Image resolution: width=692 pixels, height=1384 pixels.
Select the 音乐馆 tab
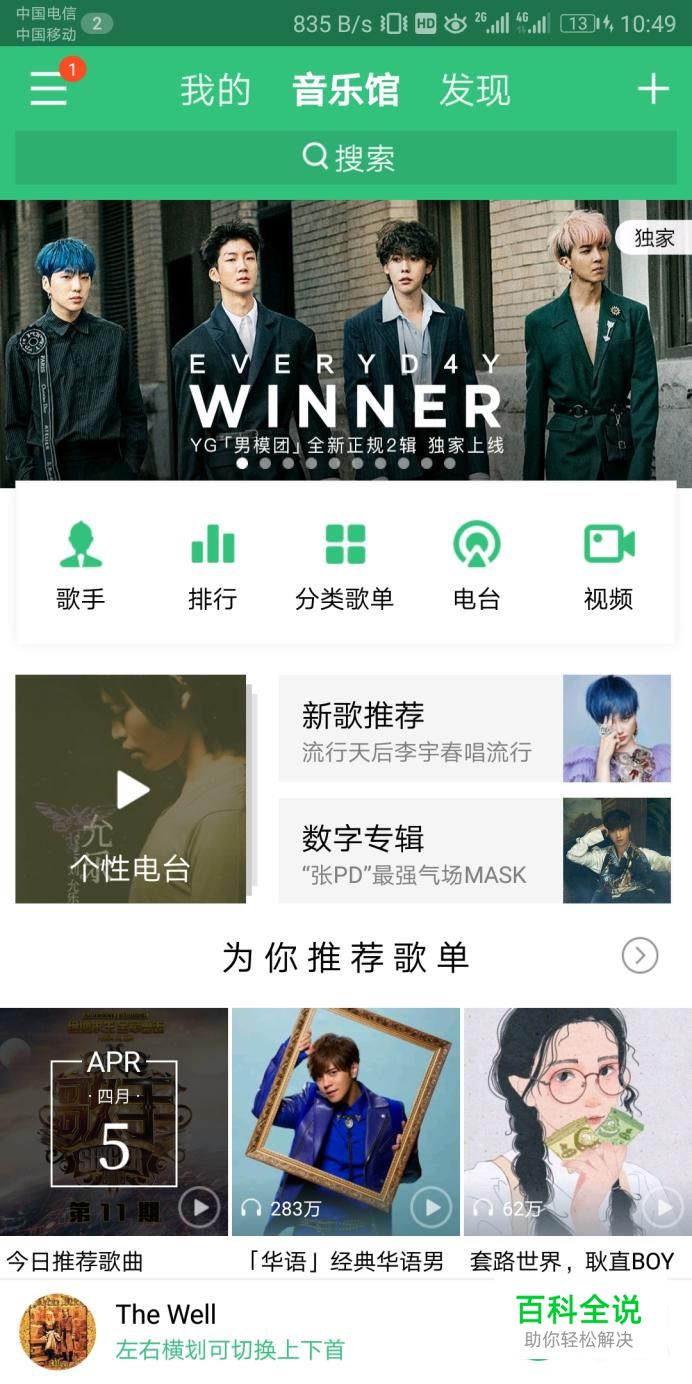[x=345, y=90]
